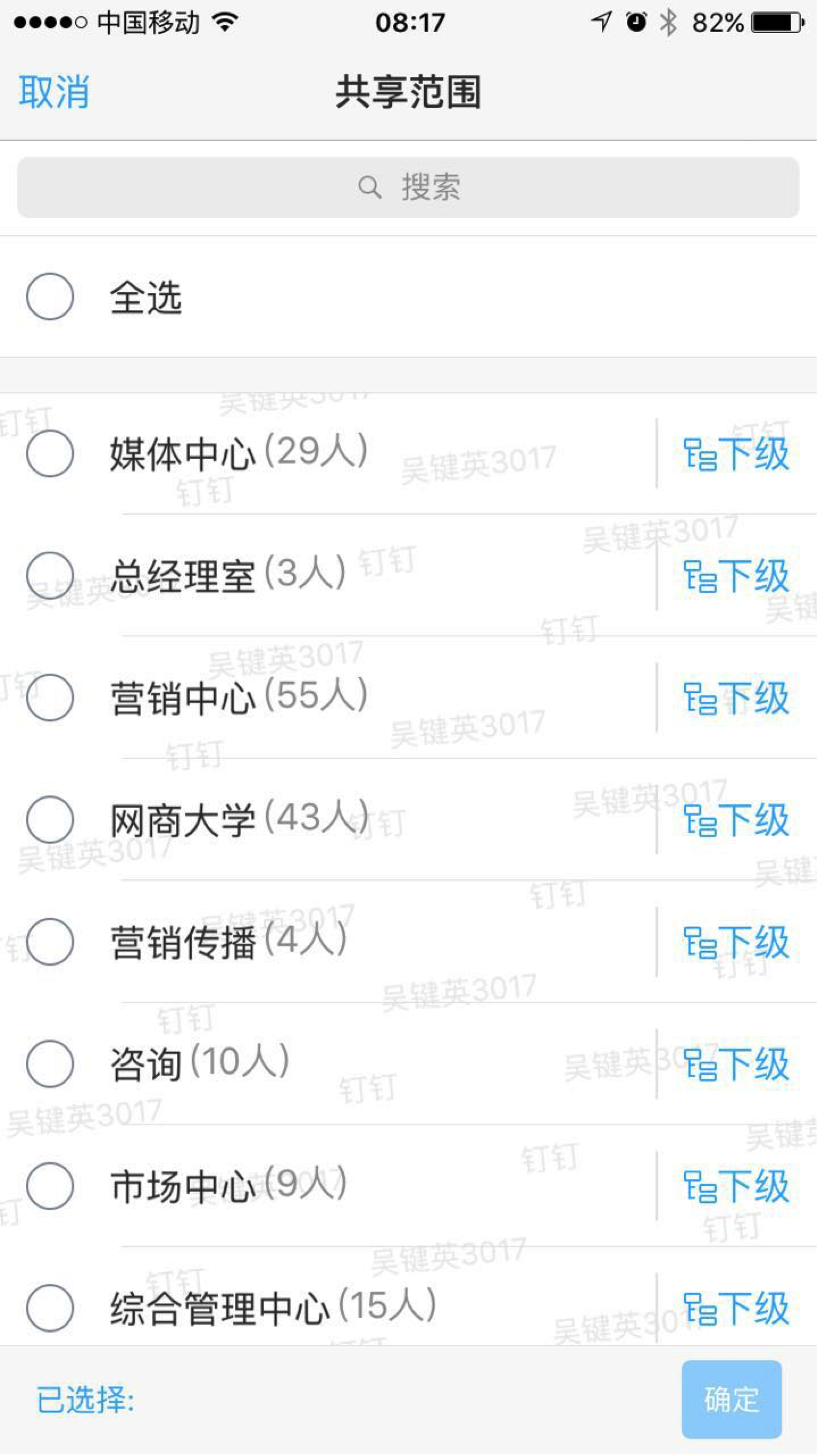The width and height of the screenshot is (817, 1455).
Task: Select 营销传播 (4人) checkbox
Action: (x=50, y=942)
